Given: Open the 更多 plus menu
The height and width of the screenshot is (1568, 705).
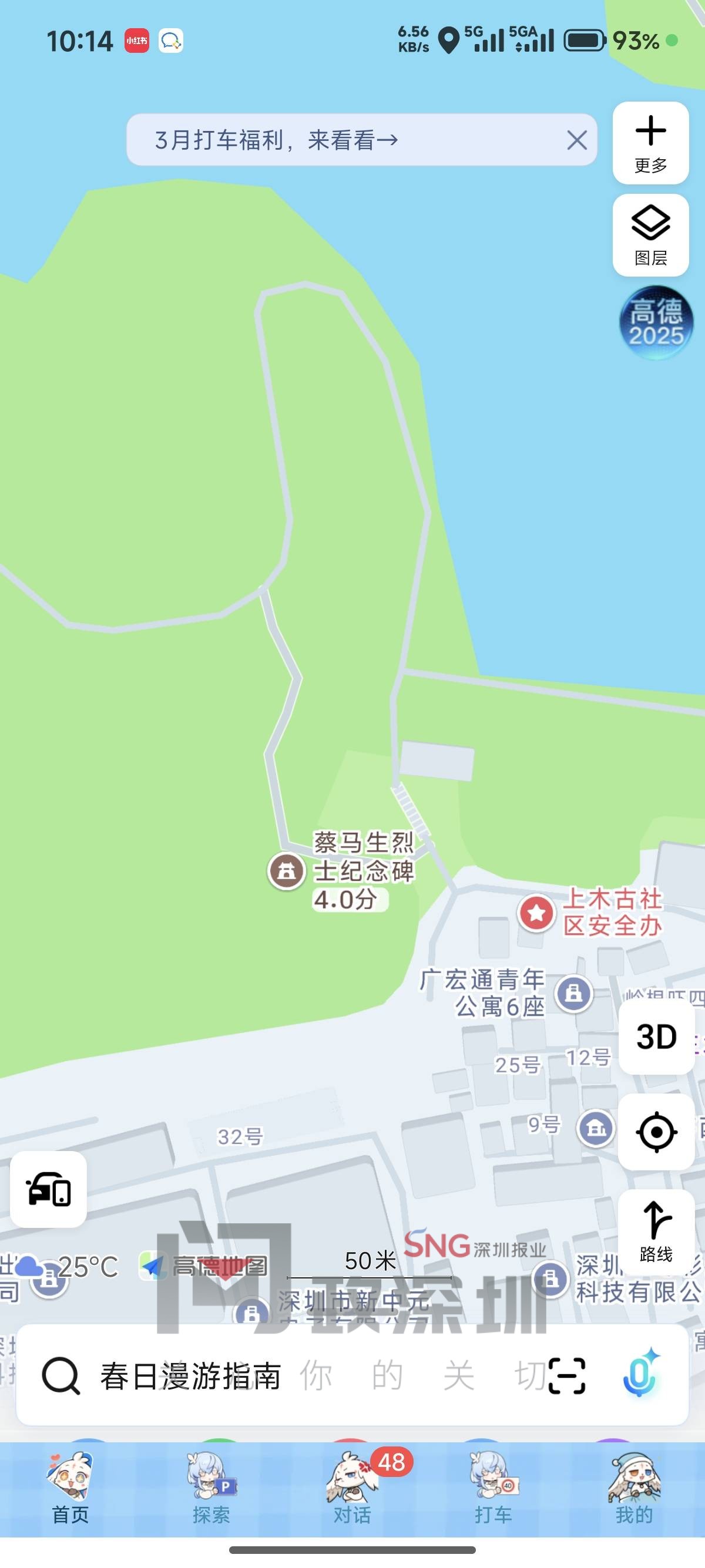Looking at the screenshot, I should click(650, 143).
